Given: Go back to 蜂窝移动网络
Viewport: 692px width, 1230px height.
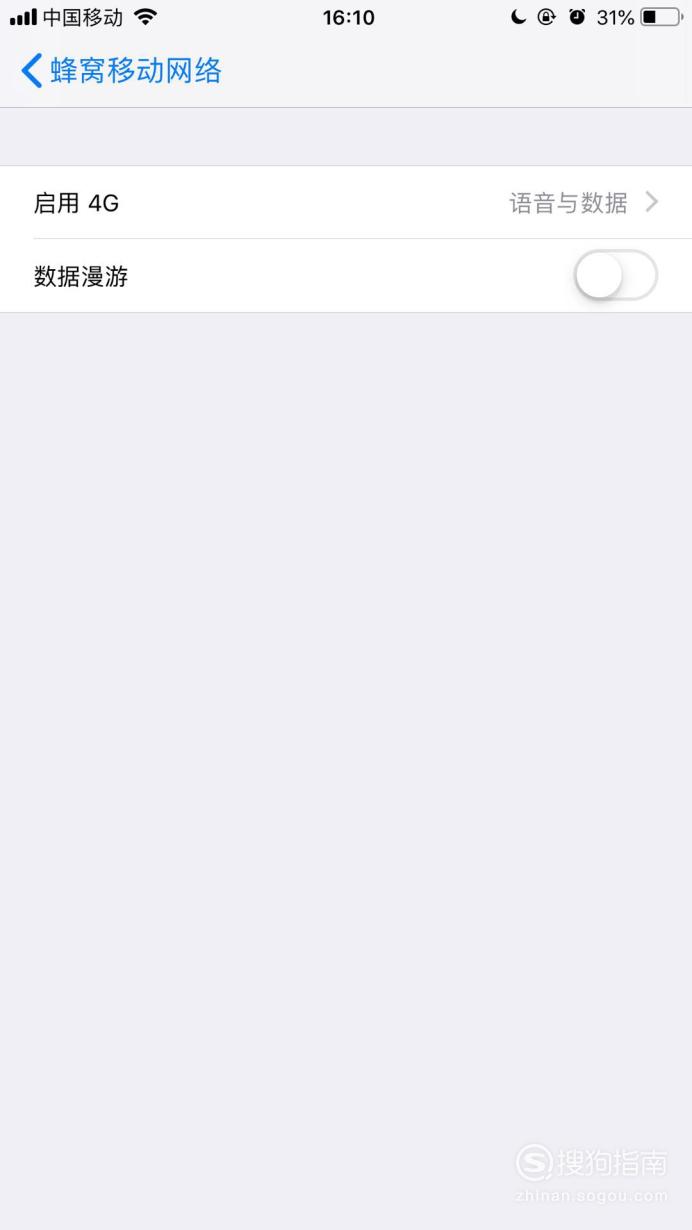Looking at the screenshot, I should [x=121, y=71].
